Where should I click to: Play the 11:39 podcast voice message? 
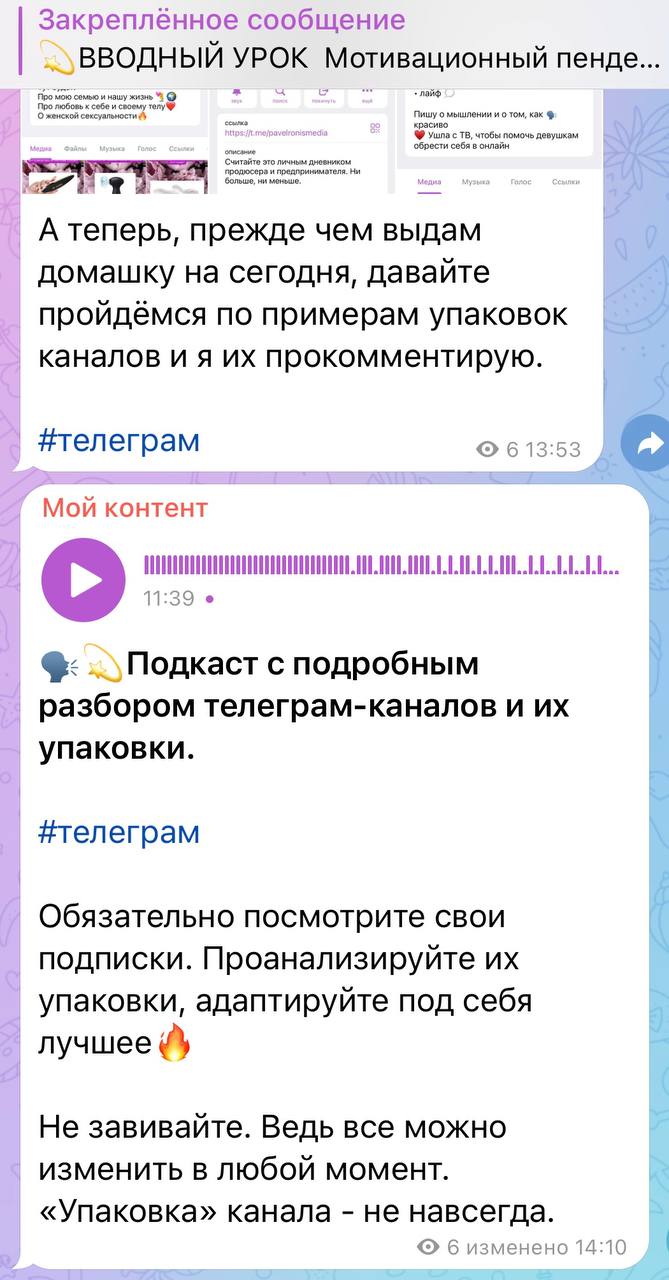[x=84, y=578]
